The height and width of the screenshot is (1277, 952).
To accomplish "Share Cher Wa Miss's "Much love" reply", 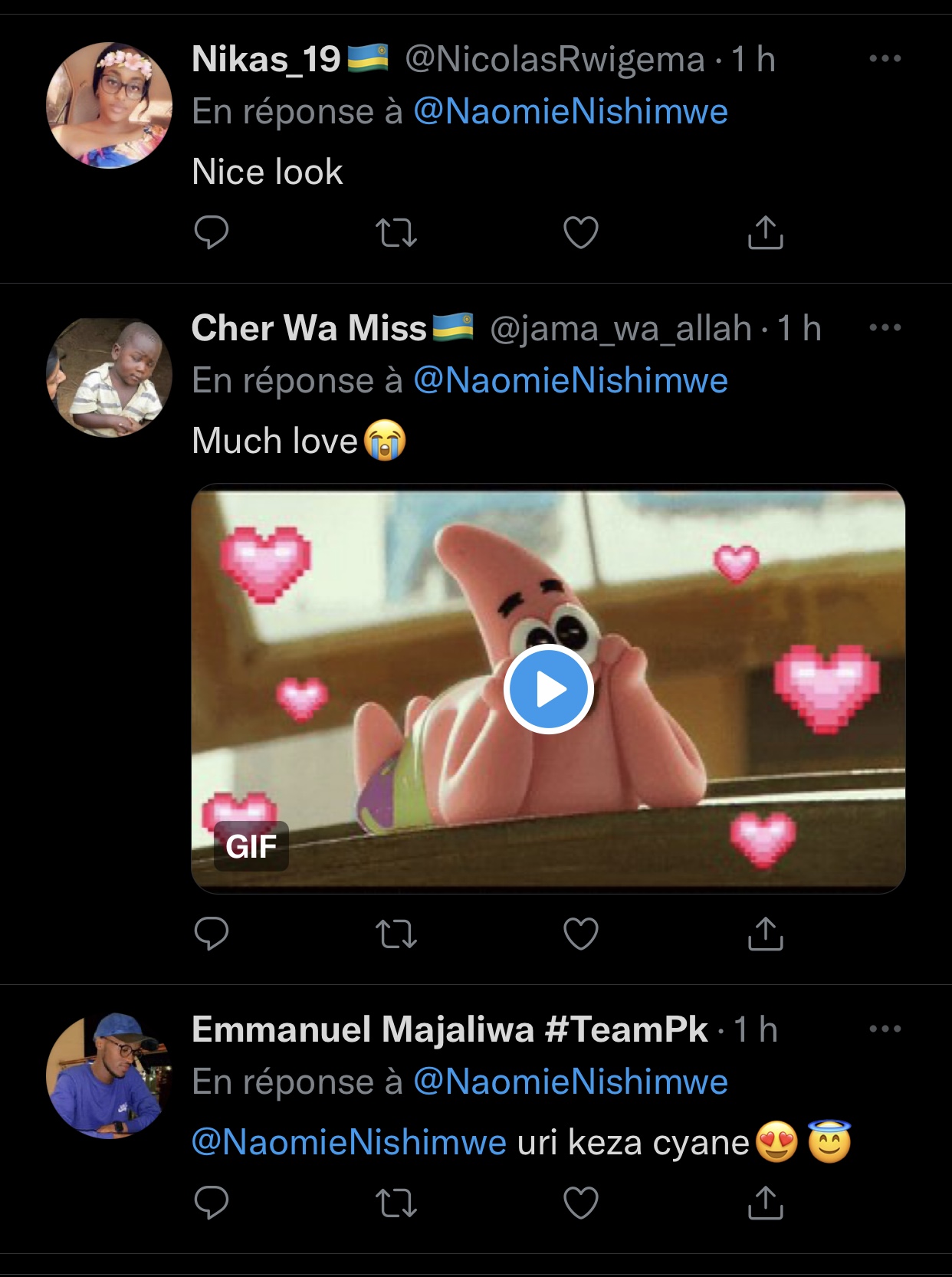I will pos(765,934).
